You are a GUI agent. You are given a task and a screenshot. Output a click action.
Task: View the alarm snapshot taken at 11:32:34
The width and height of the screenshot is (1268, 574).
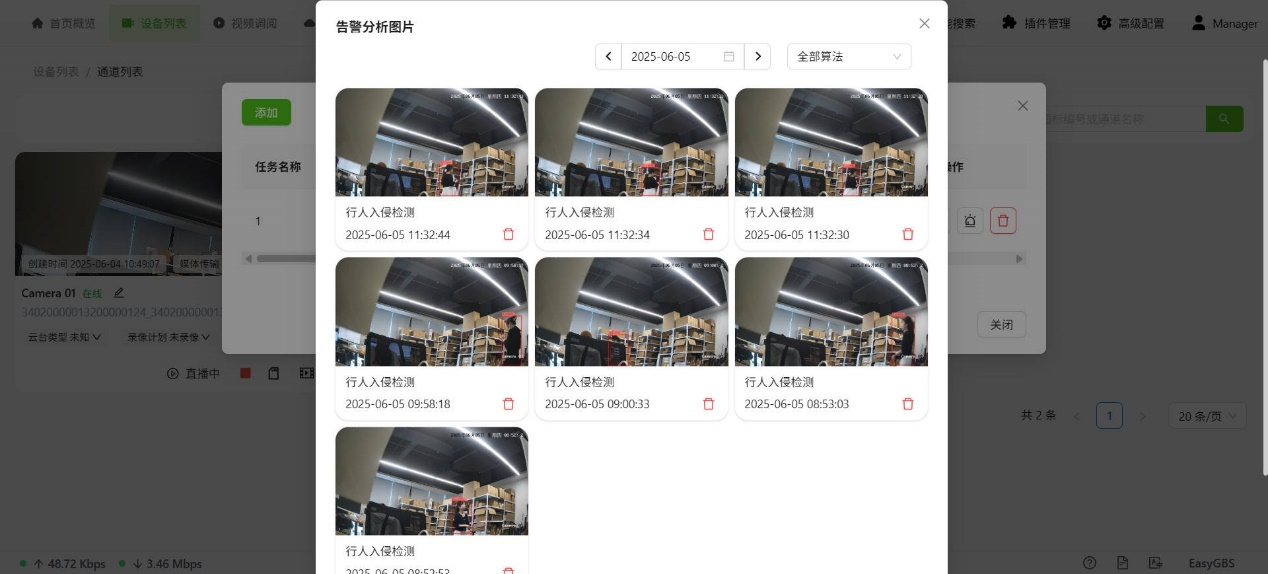[x=631, y=142]
